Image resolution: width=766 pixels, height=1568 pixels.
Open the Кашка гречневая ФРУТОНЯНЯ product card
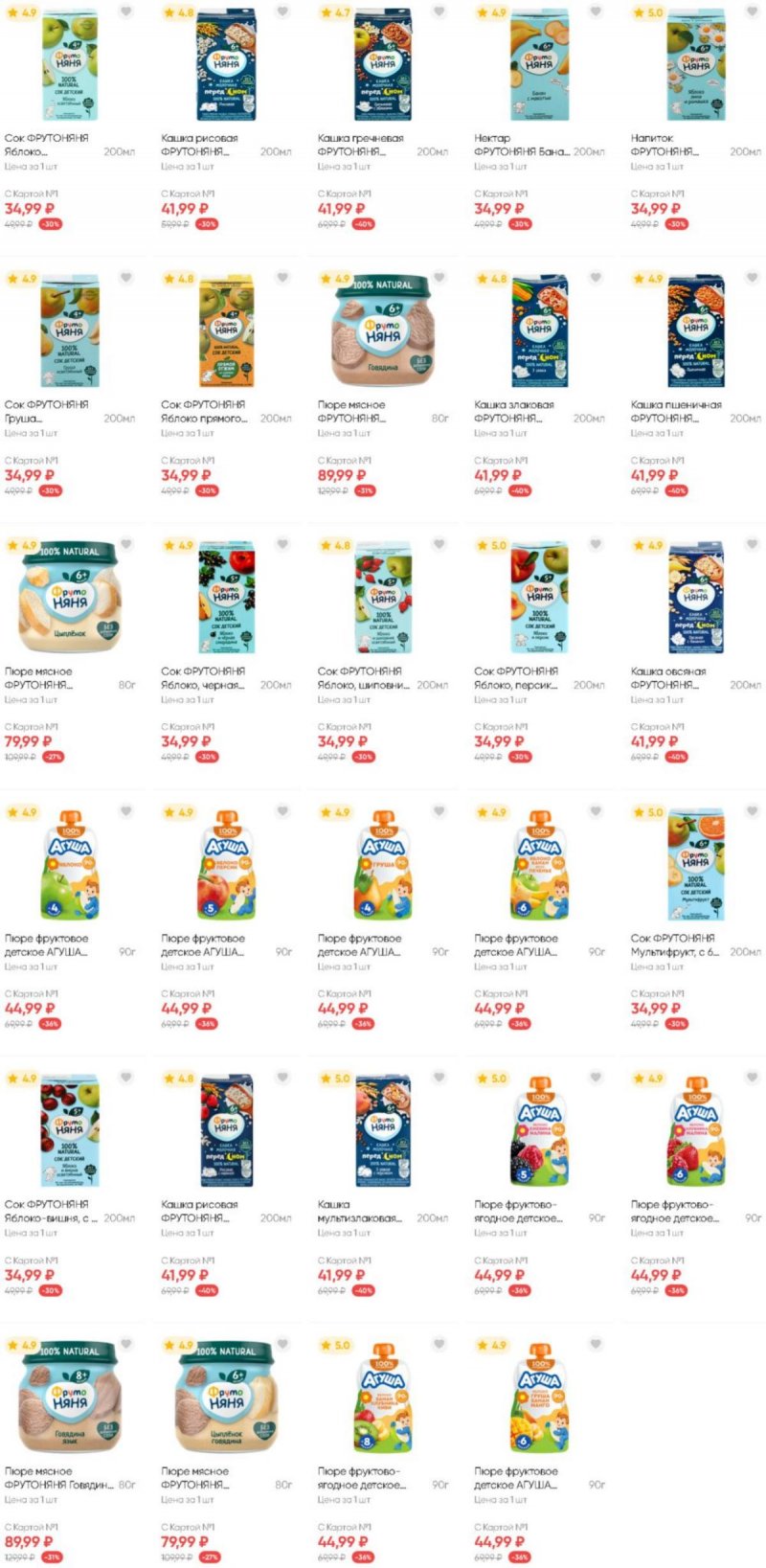tap(383, 67)
